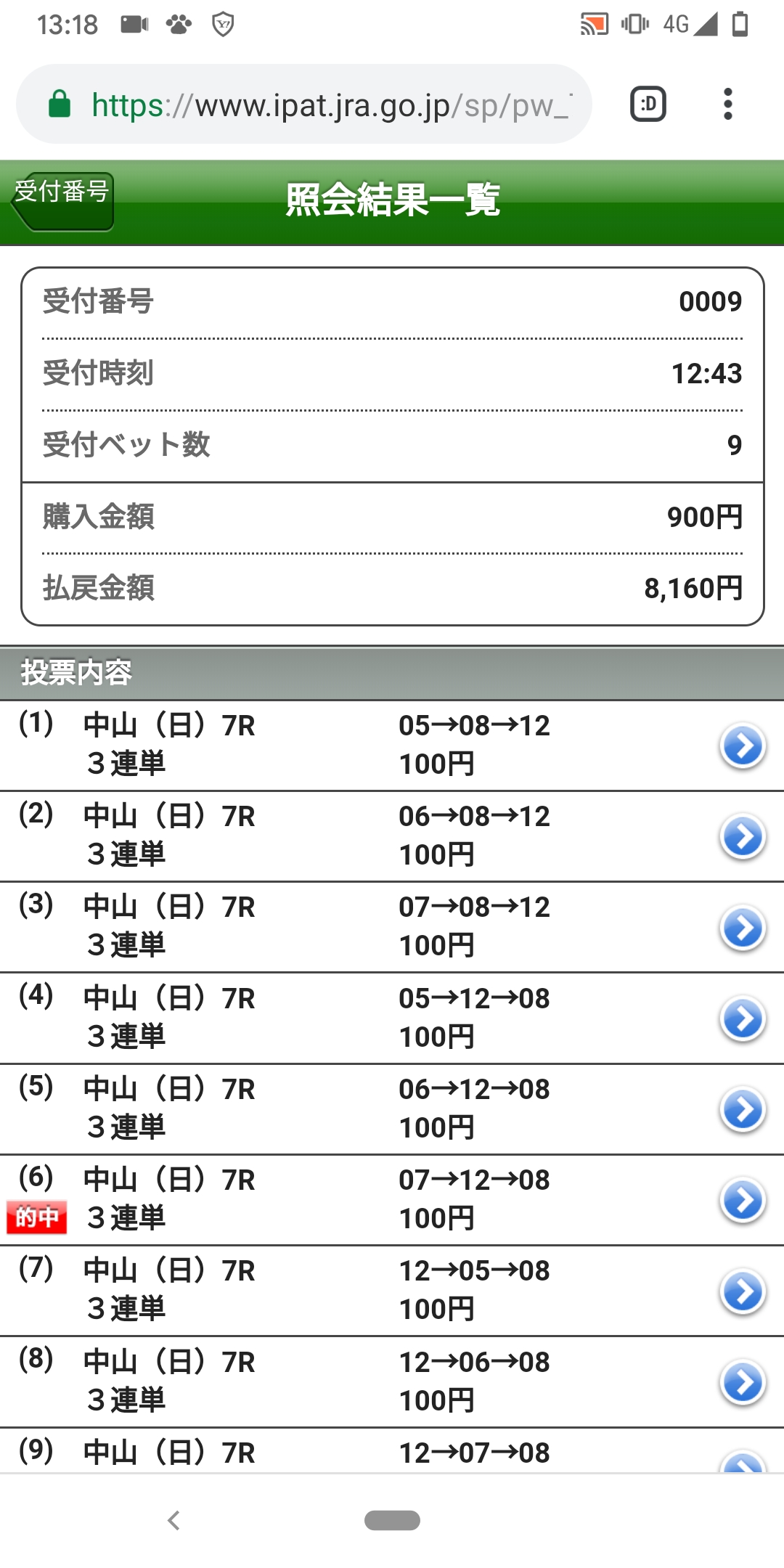Tap the system back arrow
This screenshot has height=1568, width=784.
tap(173, 1520)
